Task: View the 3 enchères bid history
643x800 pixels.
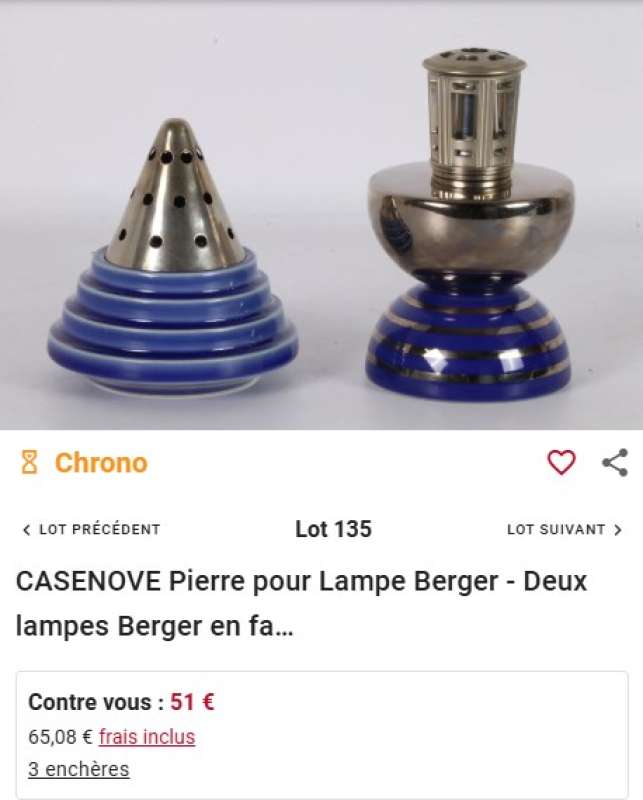Action: point(79,769)
